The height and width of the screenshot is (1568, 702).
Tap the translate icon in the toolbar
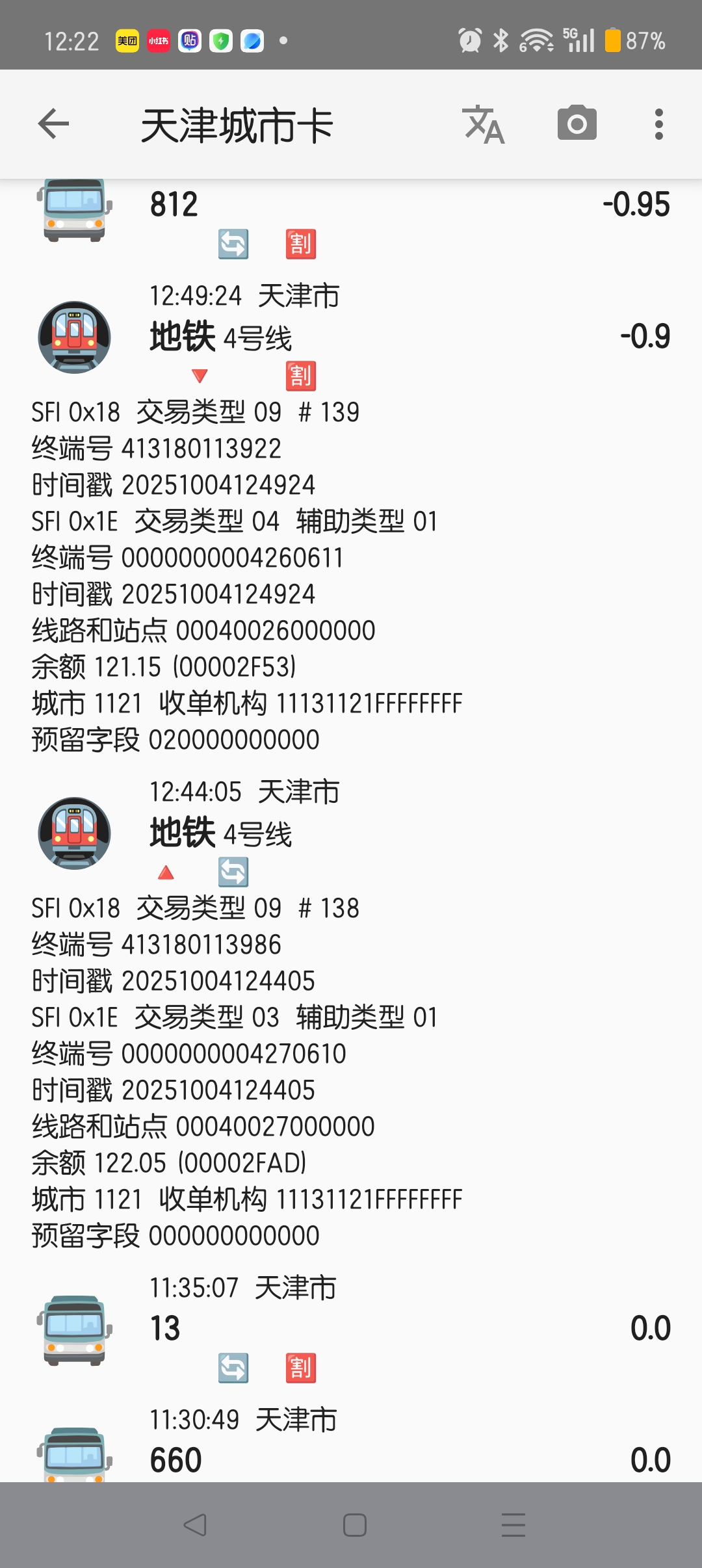pyautogui.click(x=483, y=124)
